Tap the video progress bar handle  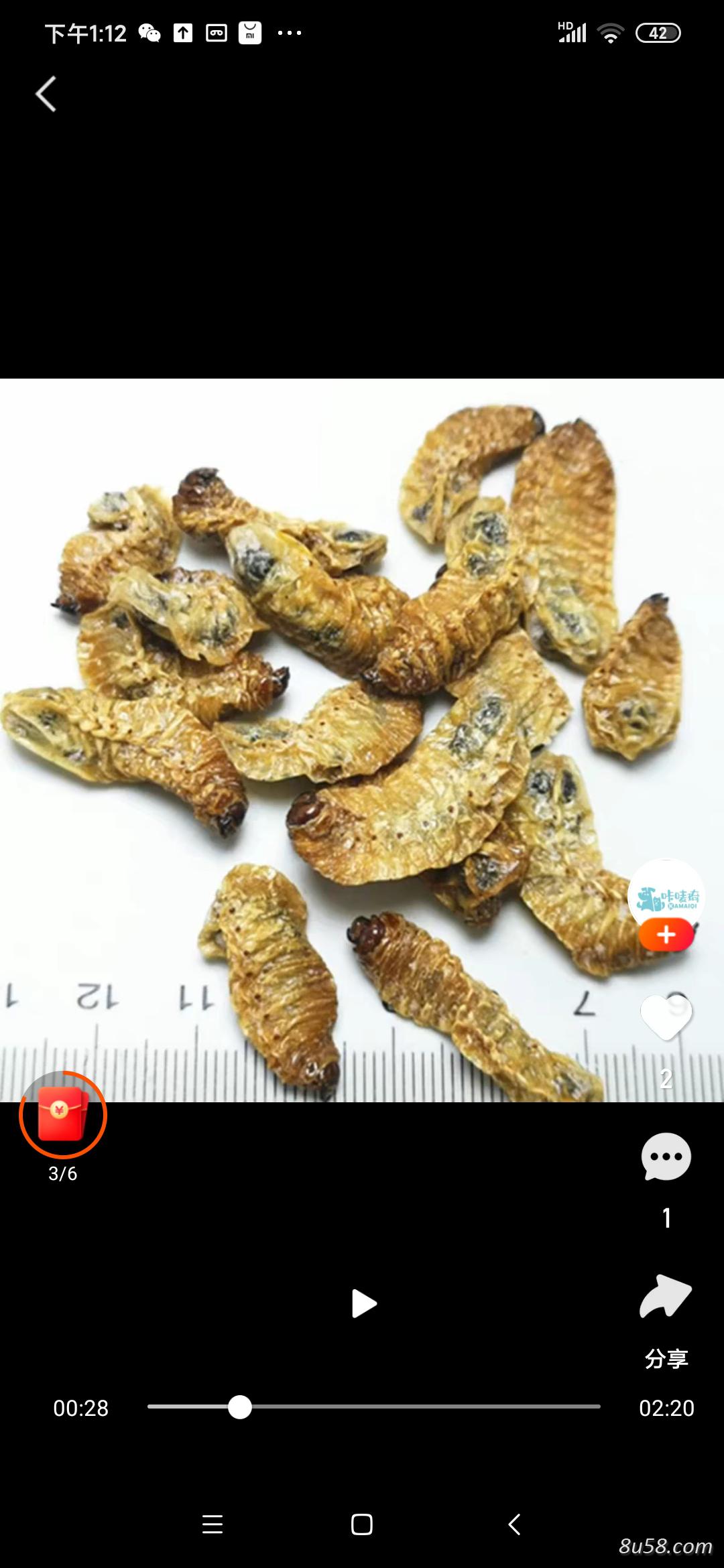click(239, 1407)
